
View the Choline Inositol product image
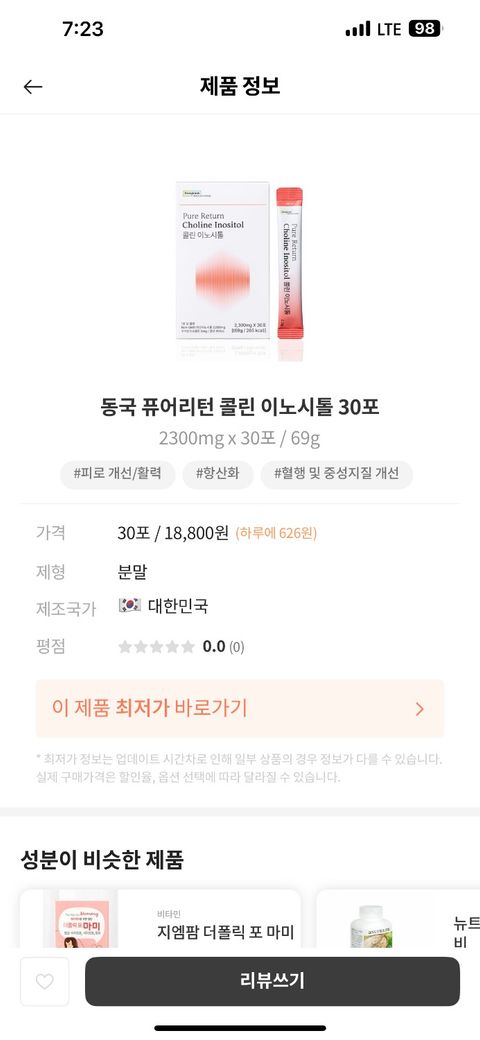click(239, 271)
